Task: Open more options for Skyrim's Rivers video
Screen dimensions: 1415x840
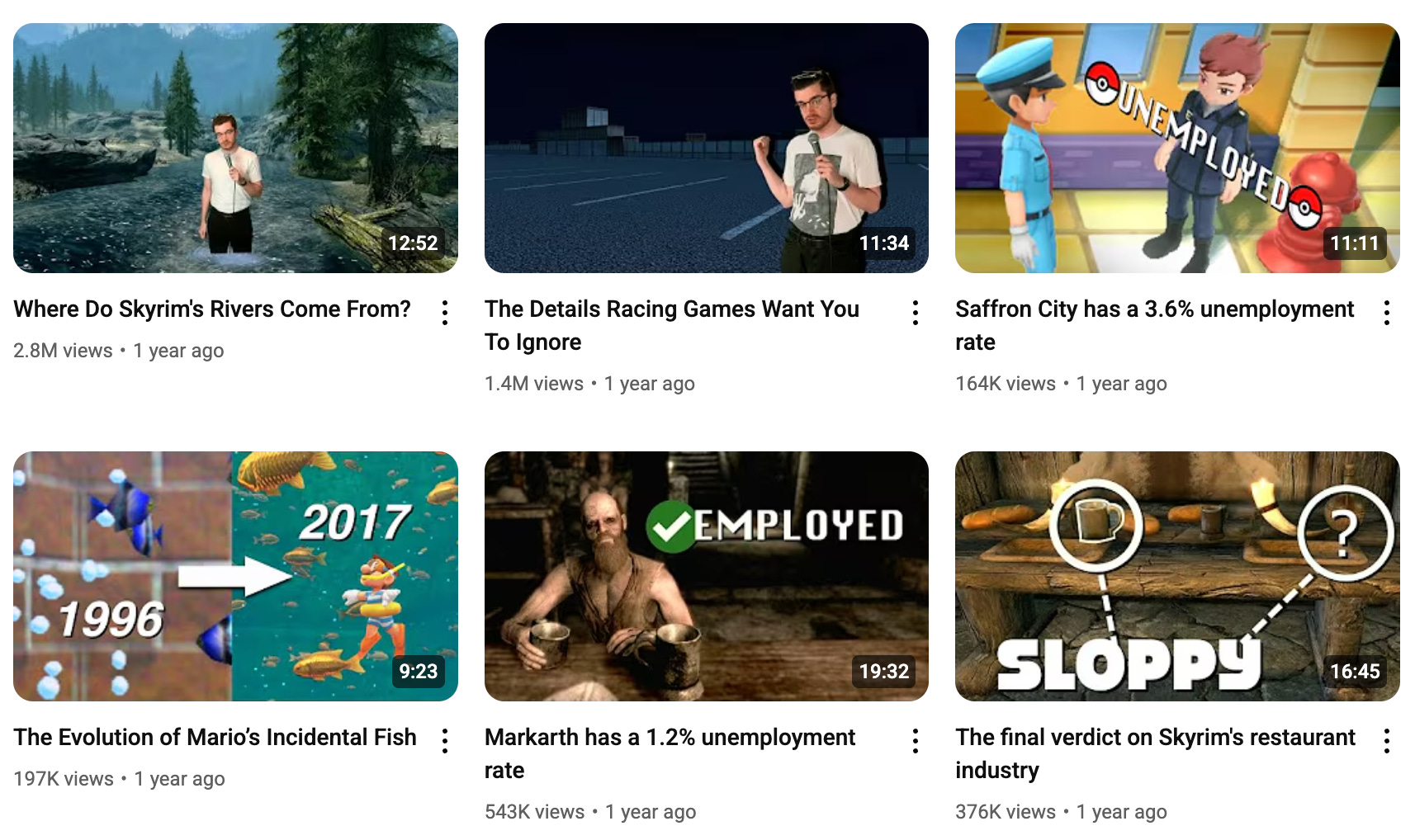Action: pos(445,313)
